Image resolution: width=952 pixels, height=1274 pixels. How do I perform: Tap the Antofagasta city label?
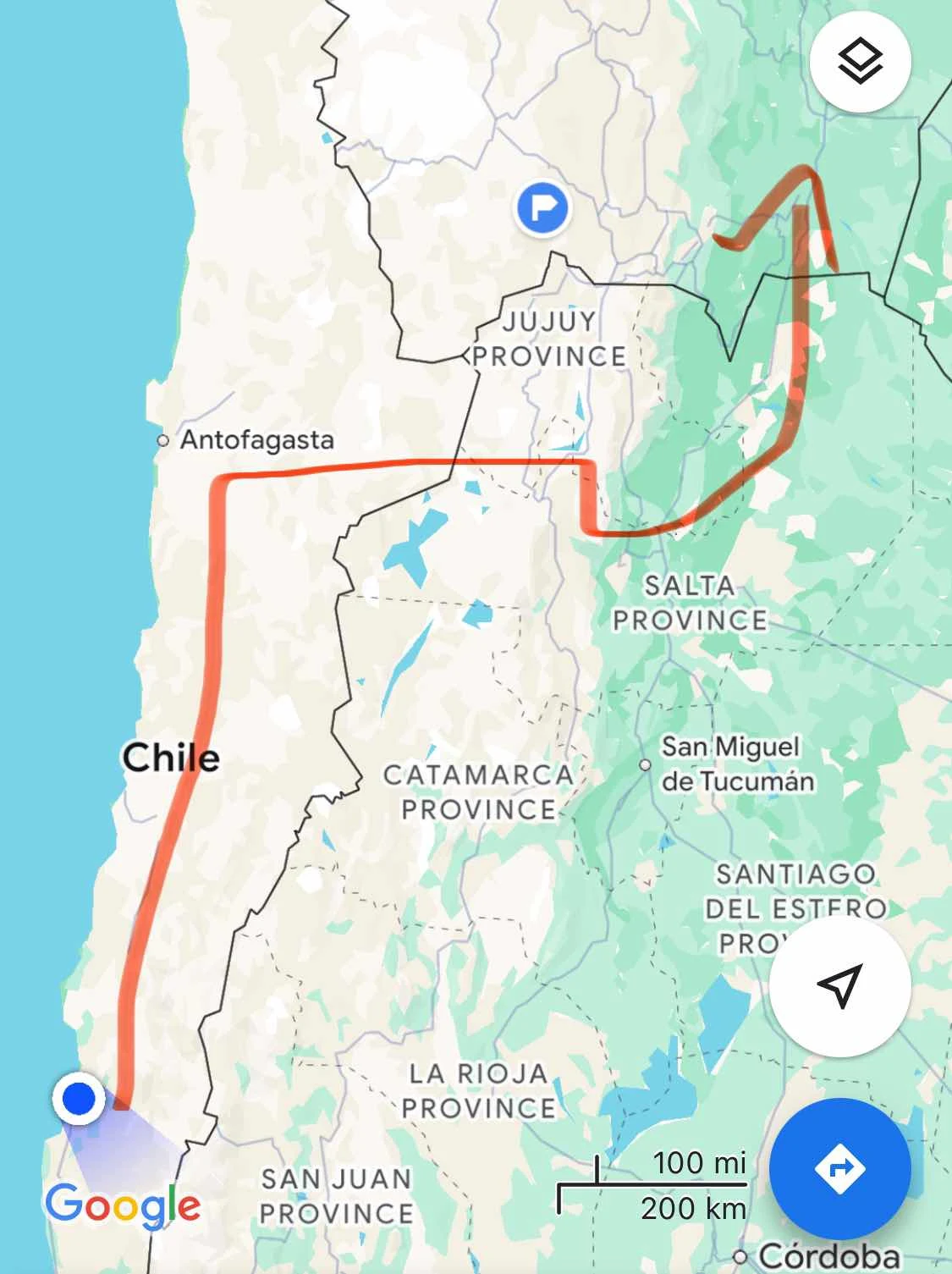[x=256, y=439]
